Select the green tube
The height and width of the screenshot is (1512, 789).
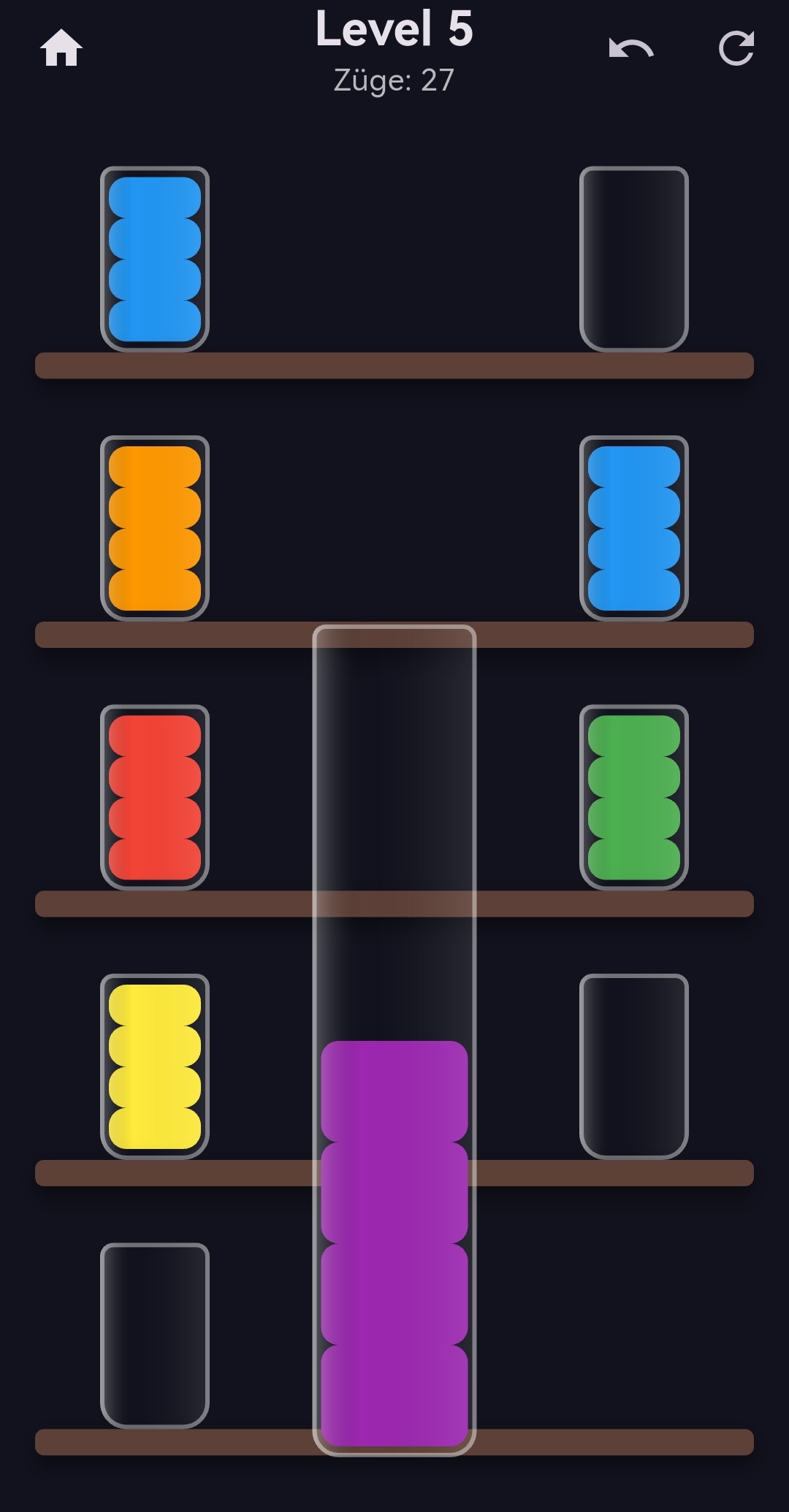(x=633, y=797)
